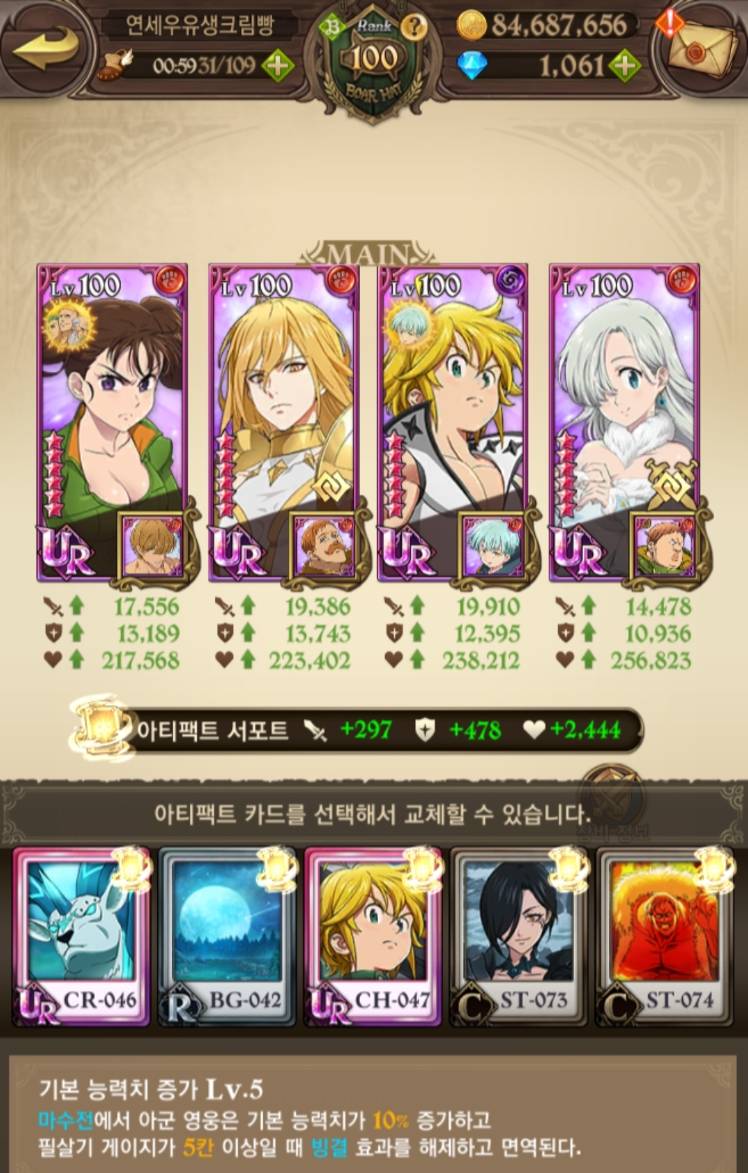Buy more diamonds with the plus icon

624,67
